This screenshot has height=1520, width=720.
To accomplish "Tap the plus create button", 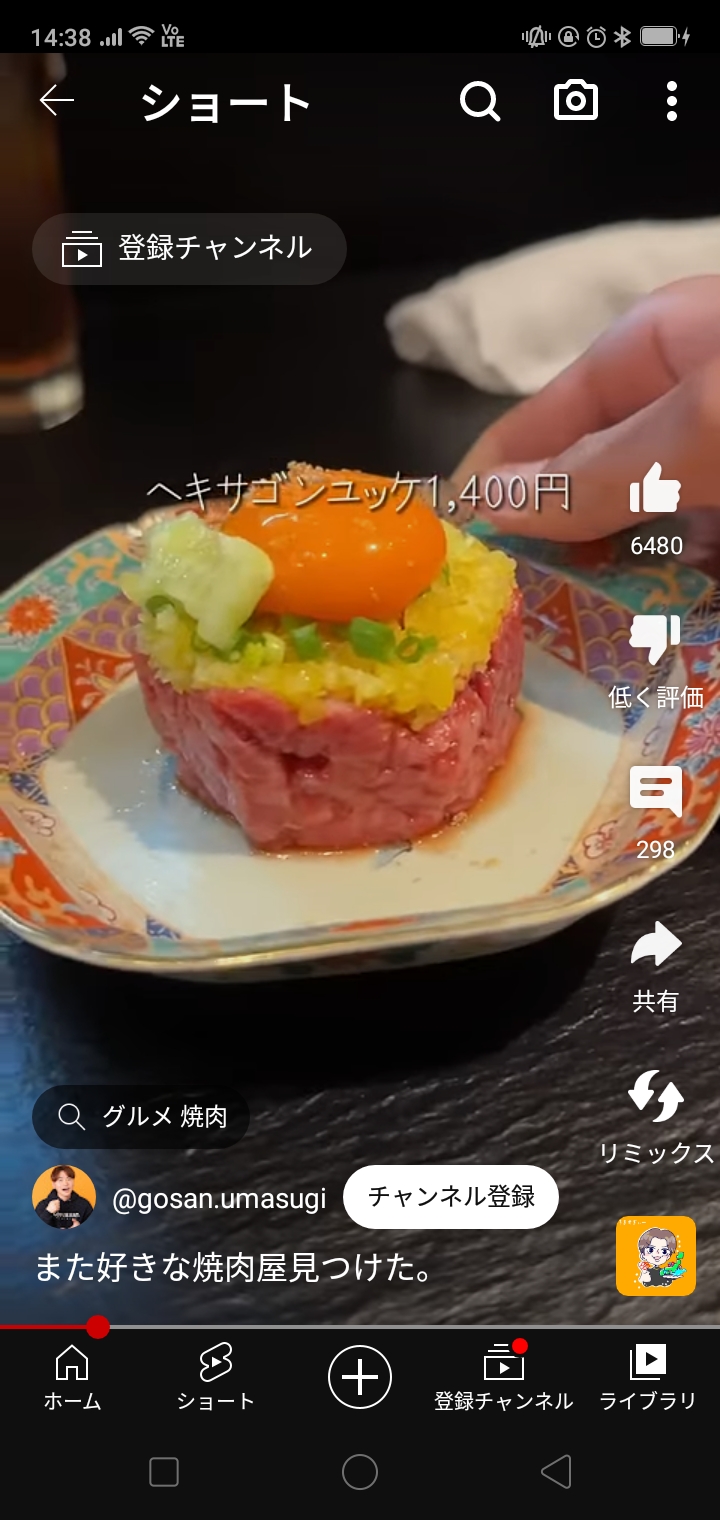I will click(x=359, y=1377).
